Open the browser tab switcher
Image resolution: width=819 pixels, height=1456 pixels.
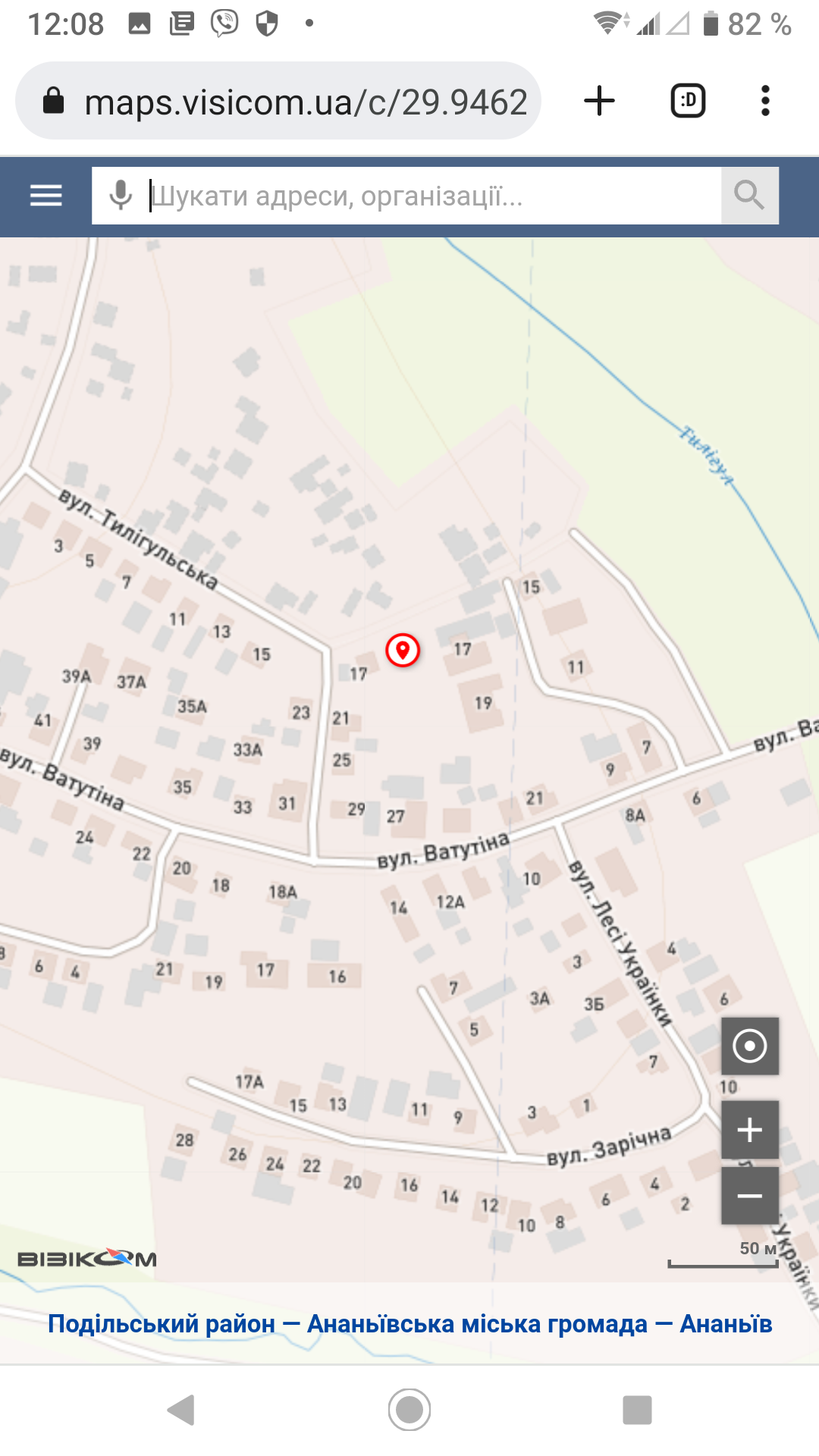click(x=688, y=101)
